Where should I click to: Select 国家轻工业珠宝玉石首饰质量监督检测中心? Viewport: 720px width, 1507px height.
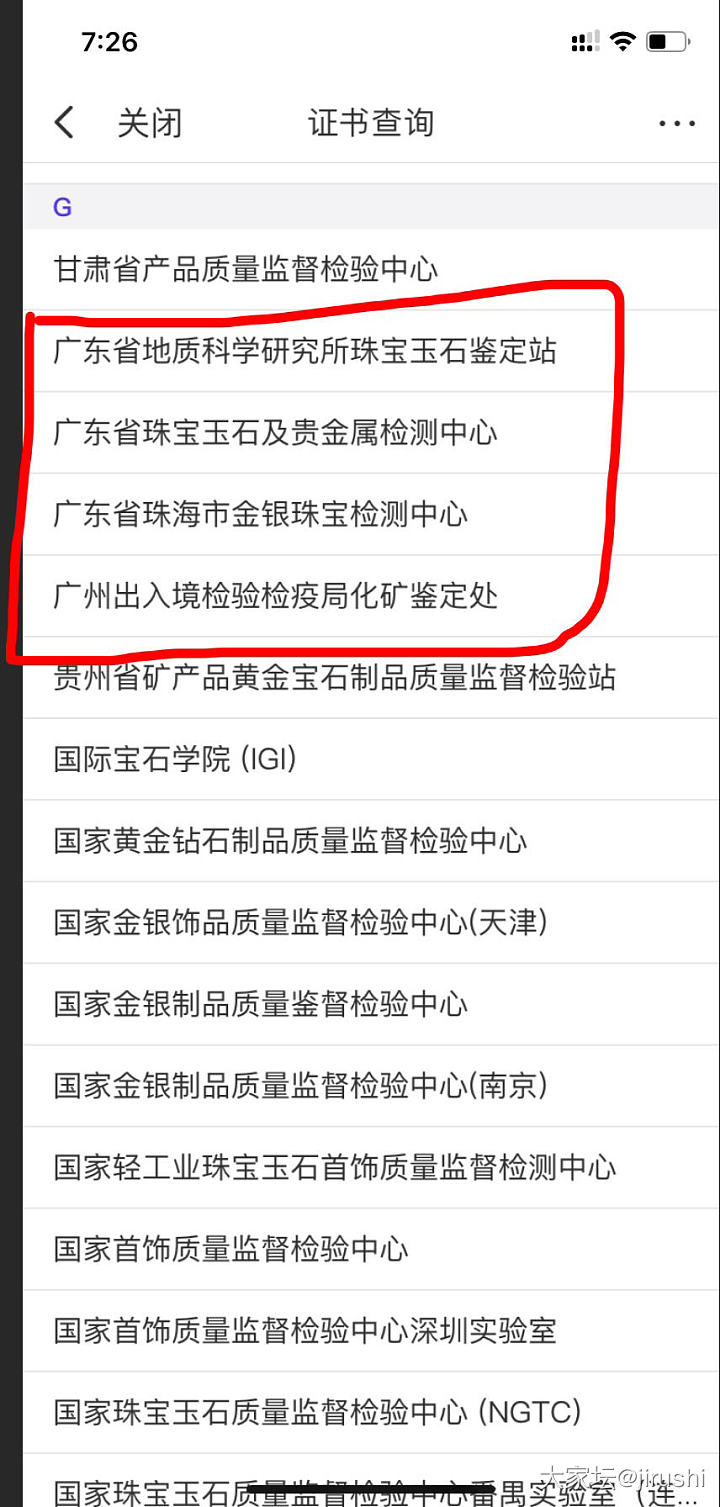(x=335, y=1167)
